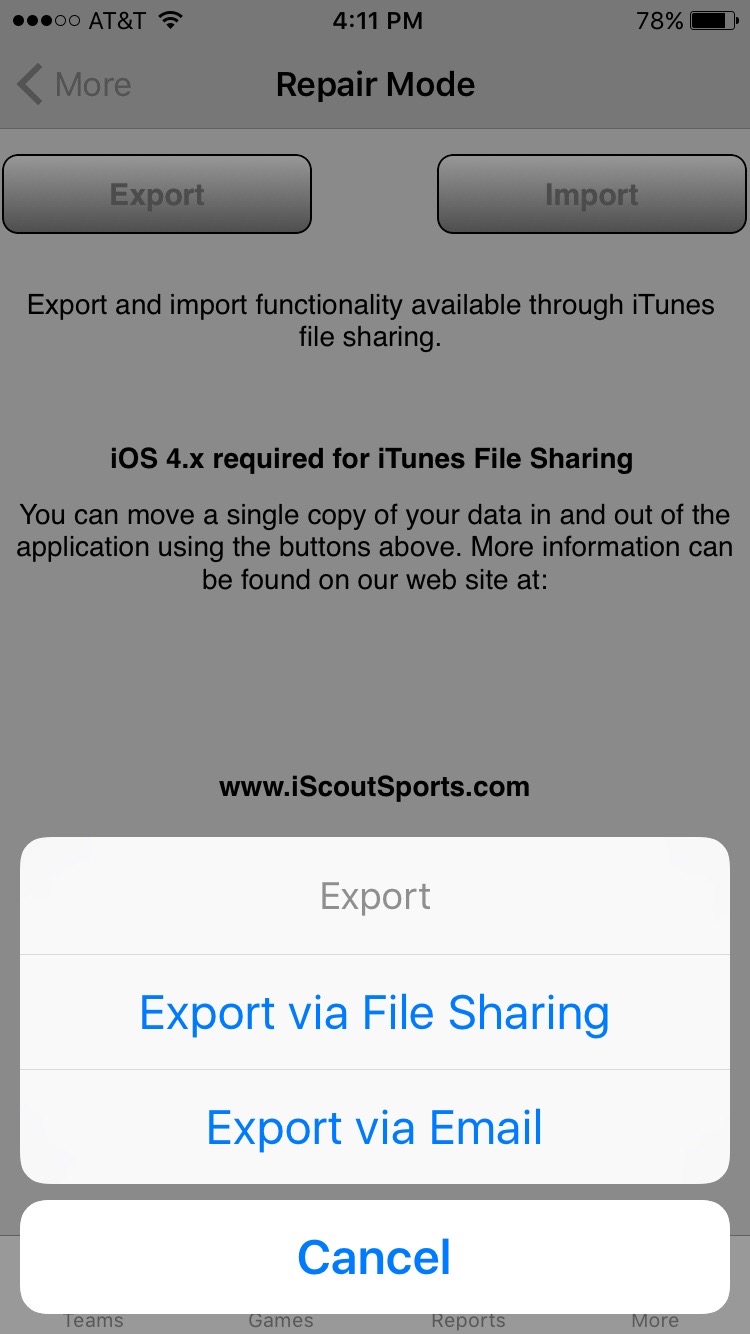Choose Export via File Sharing
Screen dimensions: 750x1334
pyautogui.click(x=374, y=1012)
